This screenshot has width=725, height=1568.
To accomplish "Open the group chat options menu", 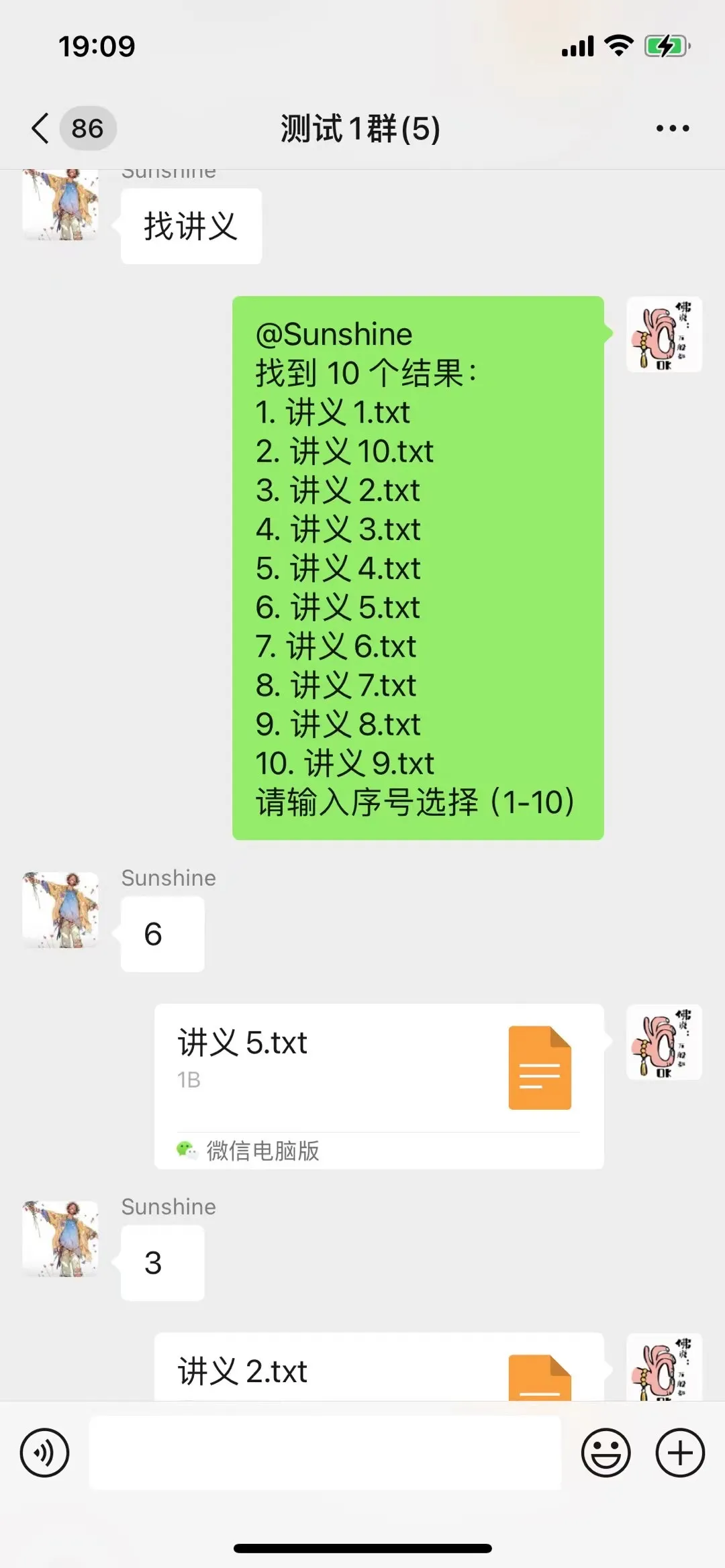I will tap(672, 128).
